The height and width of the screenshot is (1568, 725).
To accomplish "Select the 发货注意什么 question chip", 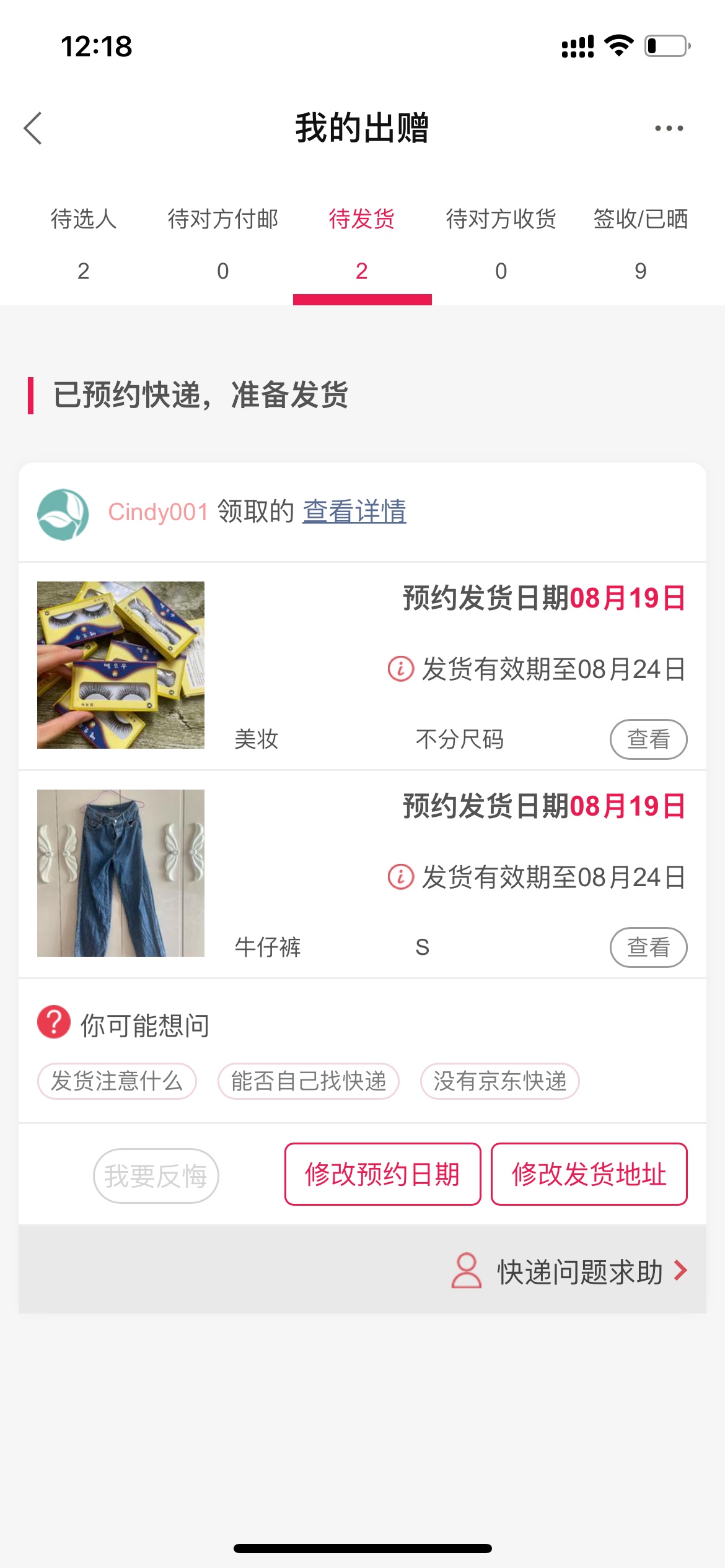I will (x=117, y=1081).
